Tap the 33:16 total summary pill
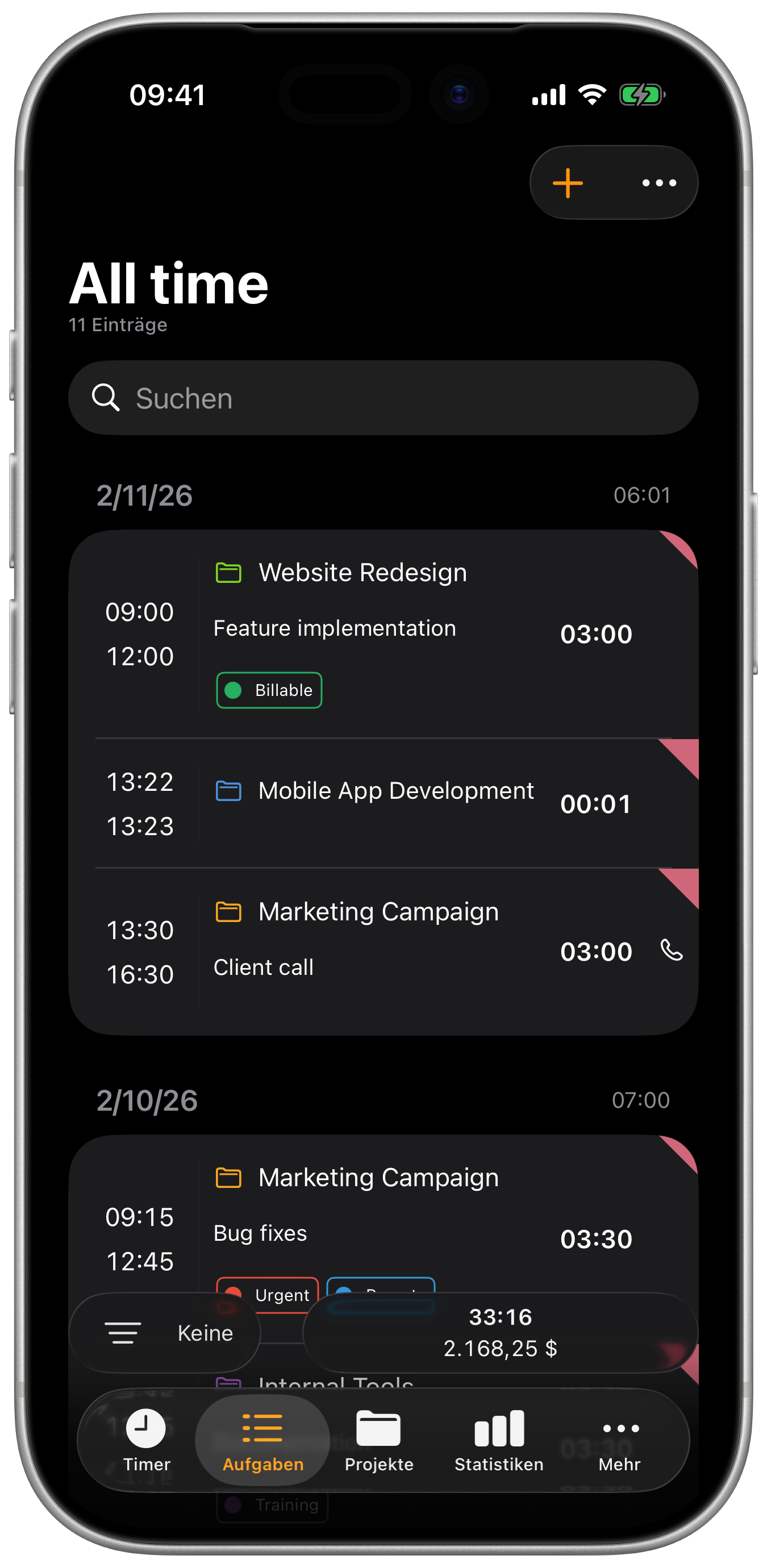The width and height of the screenshot is (767, 1568). (x=499, y=1333)
